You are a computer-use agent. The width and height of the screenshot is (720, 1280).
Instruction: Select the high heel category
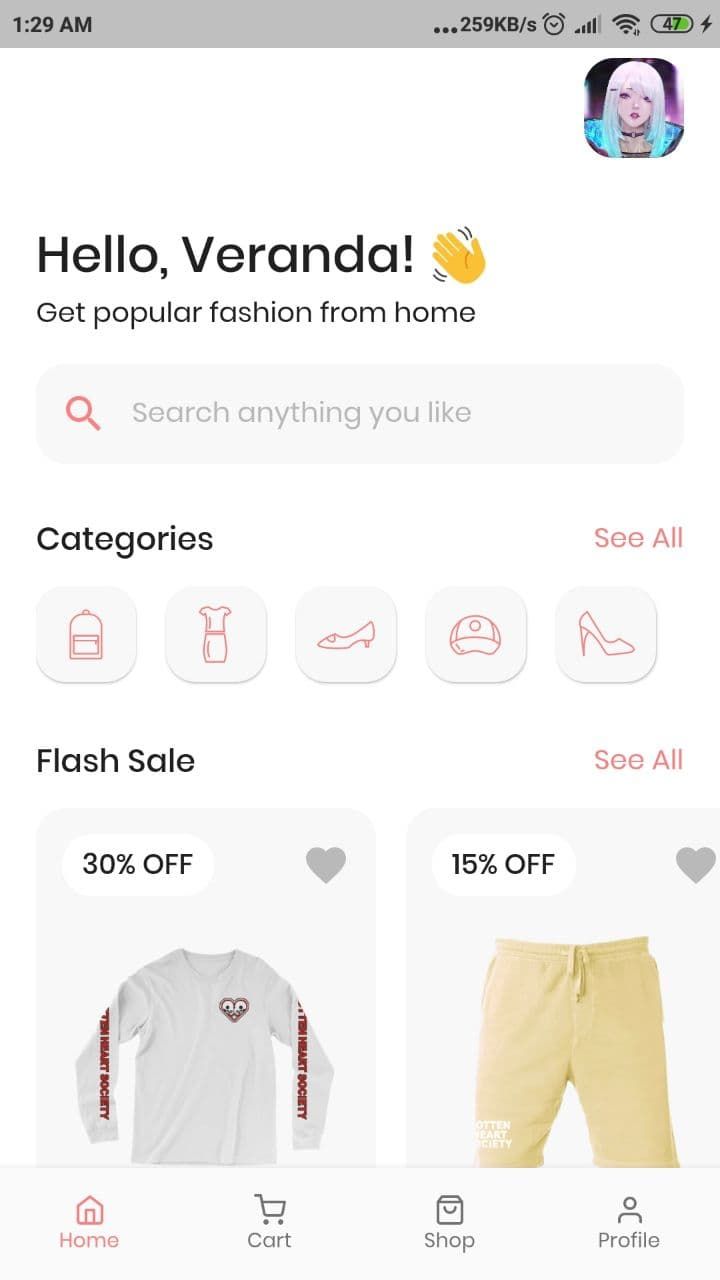point(606,634)
